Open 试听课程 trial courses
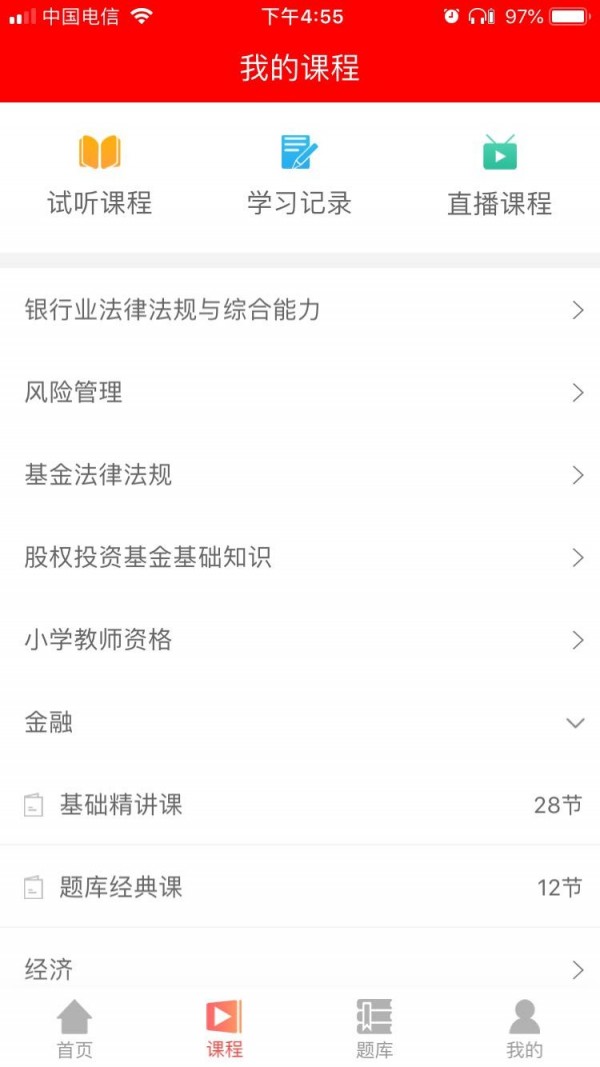 point(100,176)
